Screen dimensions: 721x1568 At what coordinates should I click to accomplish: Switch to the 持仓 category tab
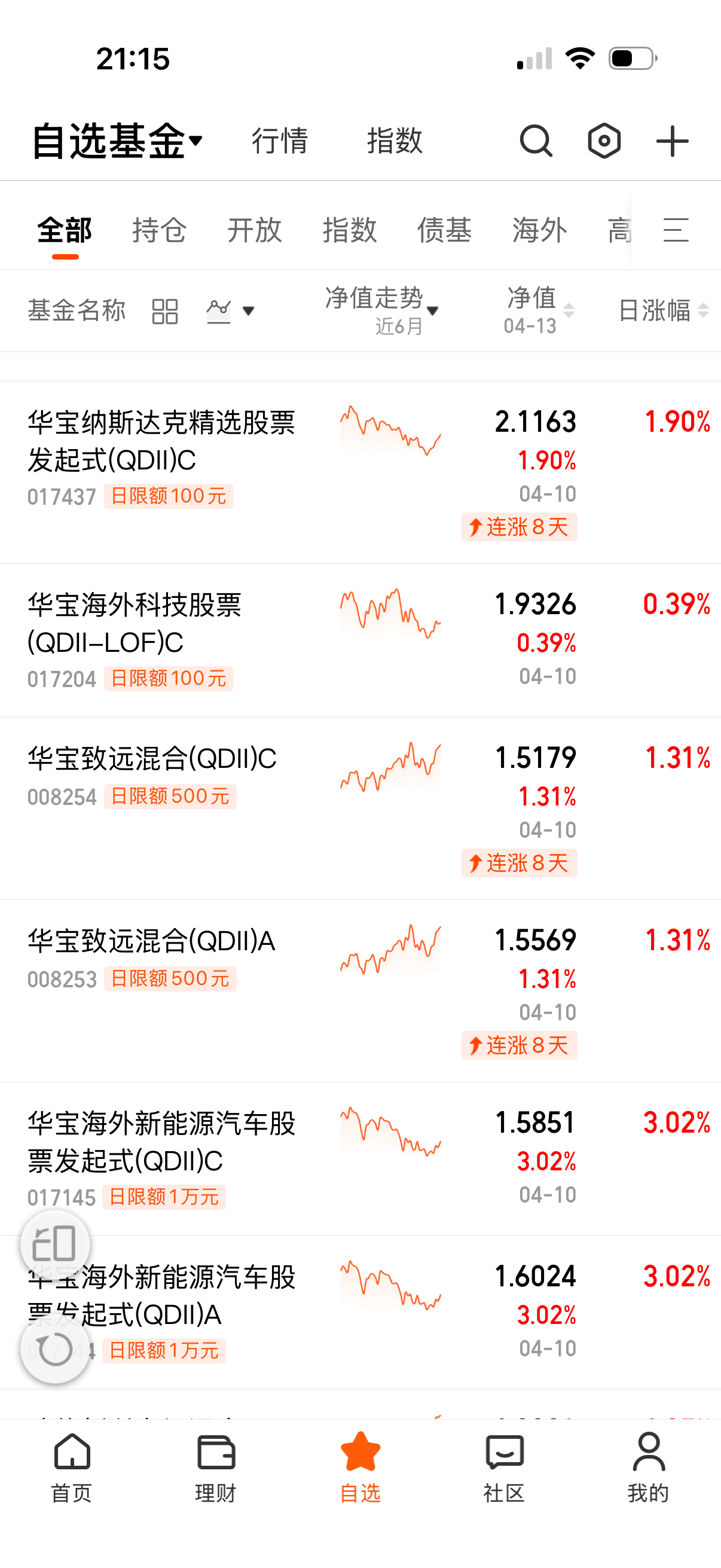tap(160, 231)
